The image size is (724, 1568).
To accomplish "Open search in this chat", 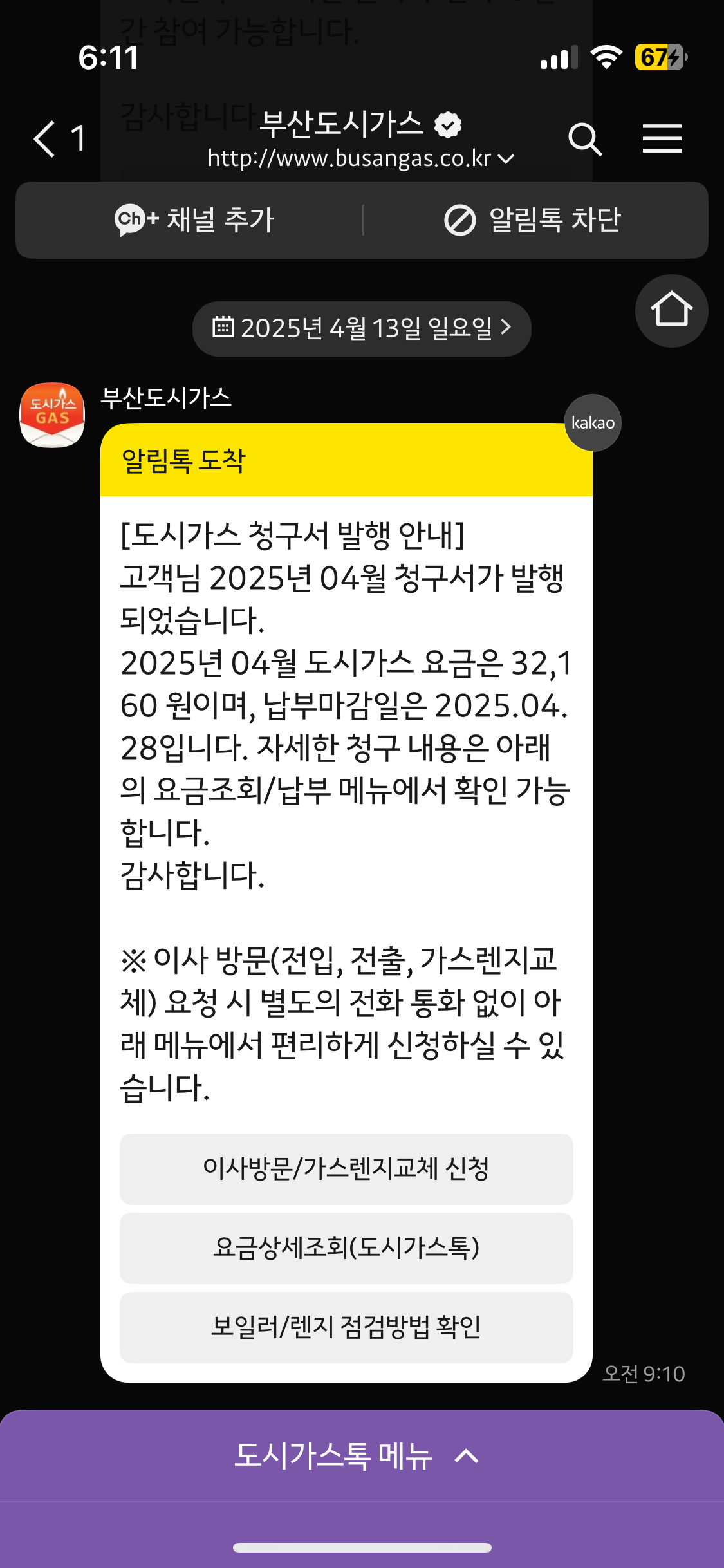I will 585,139.
